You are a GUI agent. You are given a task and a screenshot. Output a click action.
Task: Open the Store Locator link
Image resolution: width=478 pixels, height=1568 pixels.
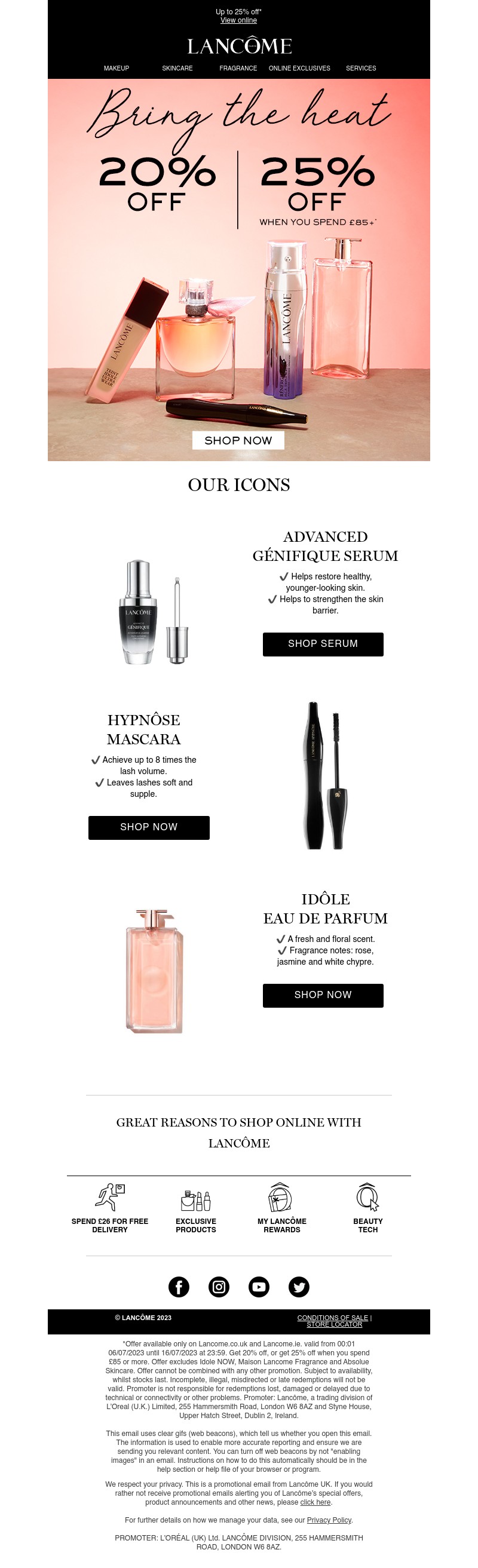333,1324
